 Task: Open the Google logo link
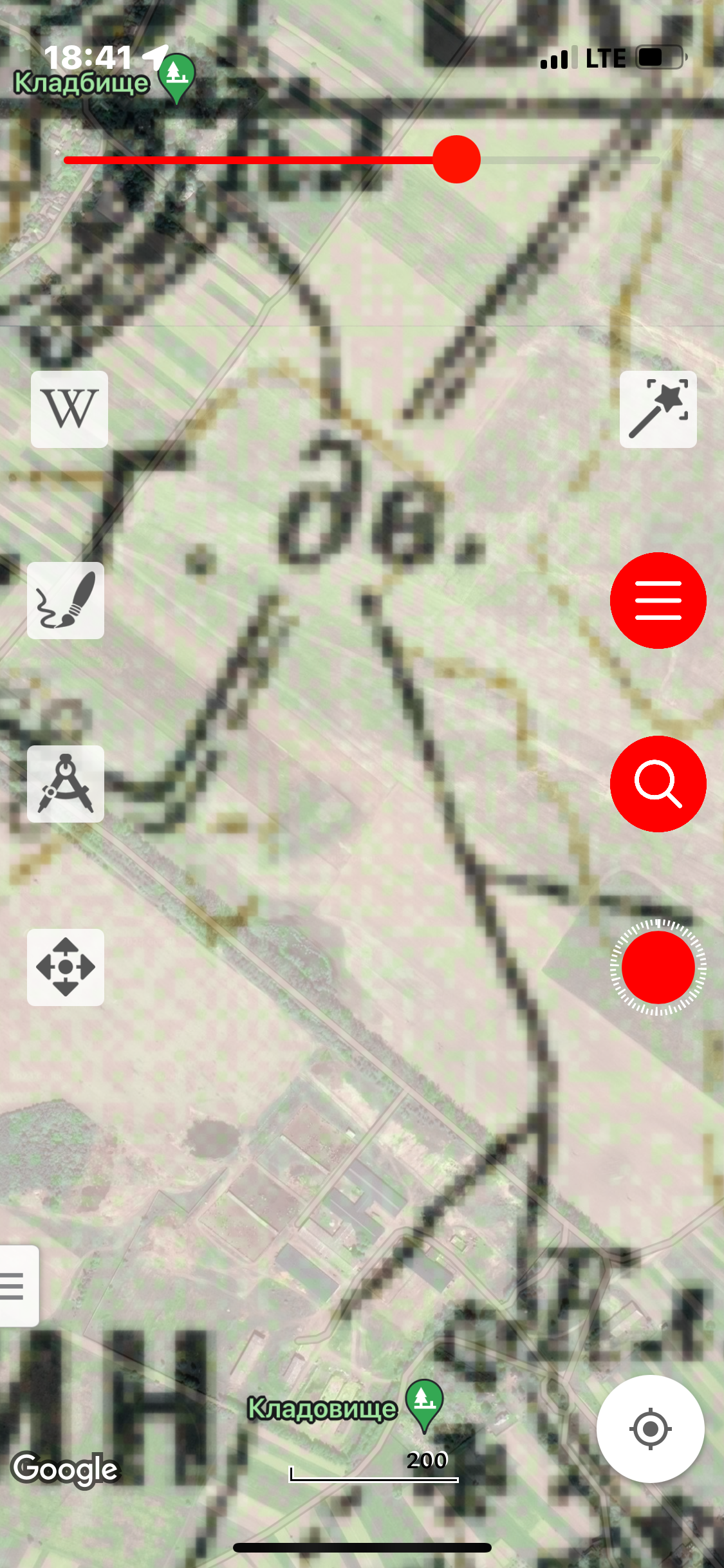coord(65,1470)
